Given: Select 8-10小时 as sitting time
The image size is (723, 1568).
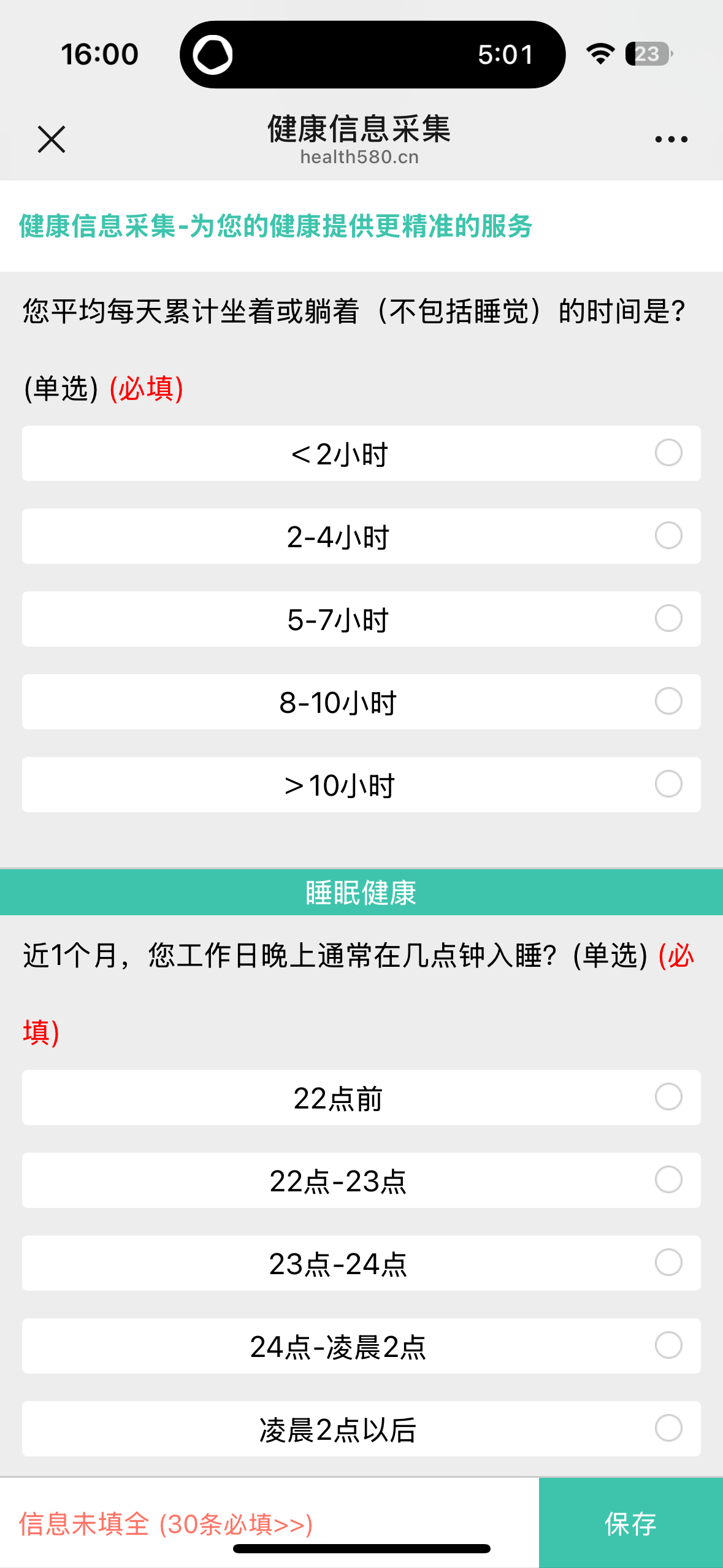Looking at the screenshot, I should (x=361, y=702).
